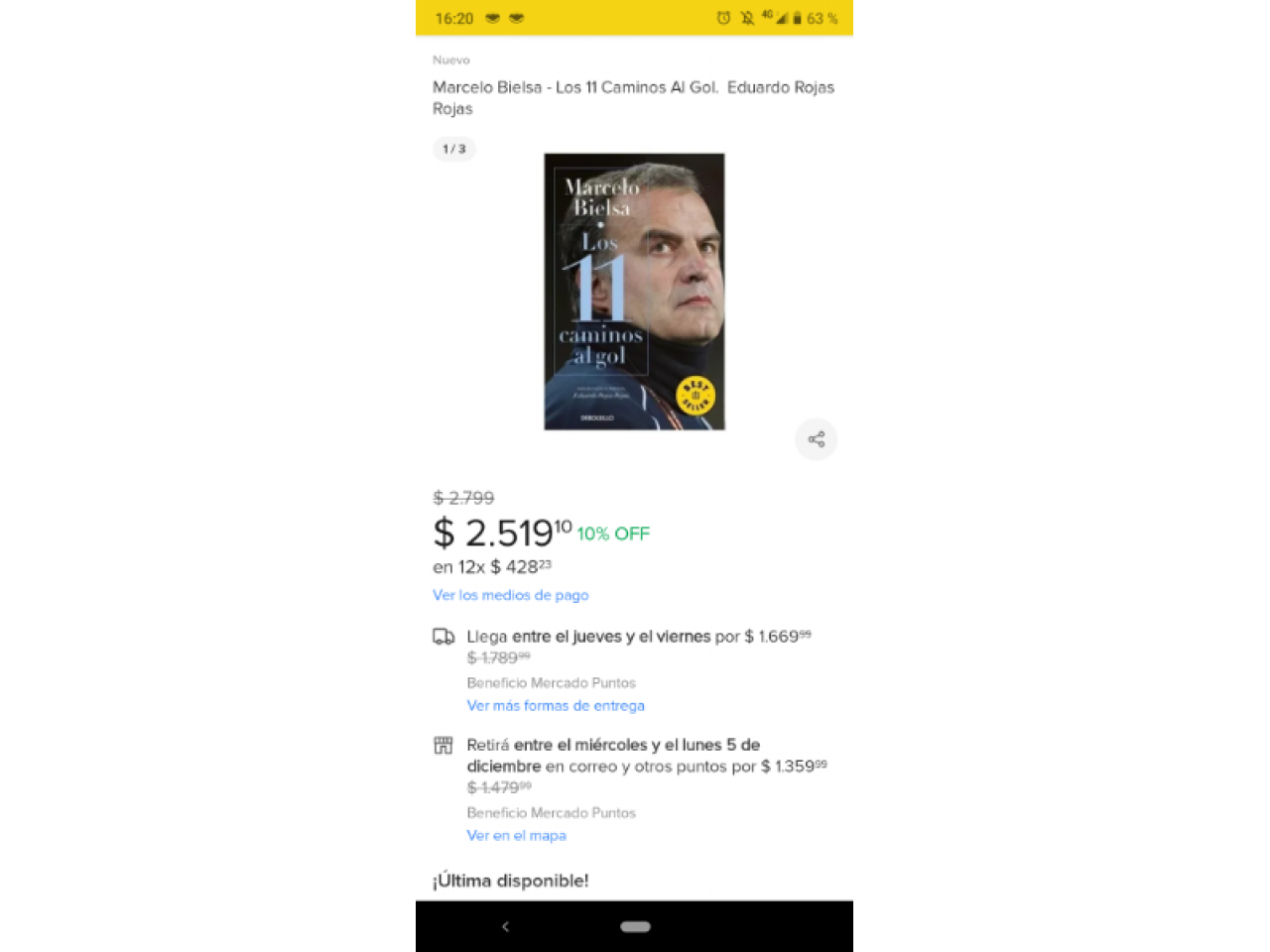The width and height of the screenshot is (1270, 952).
Task: Open Ver los medios de pago
Action: [x=510, y=595]
